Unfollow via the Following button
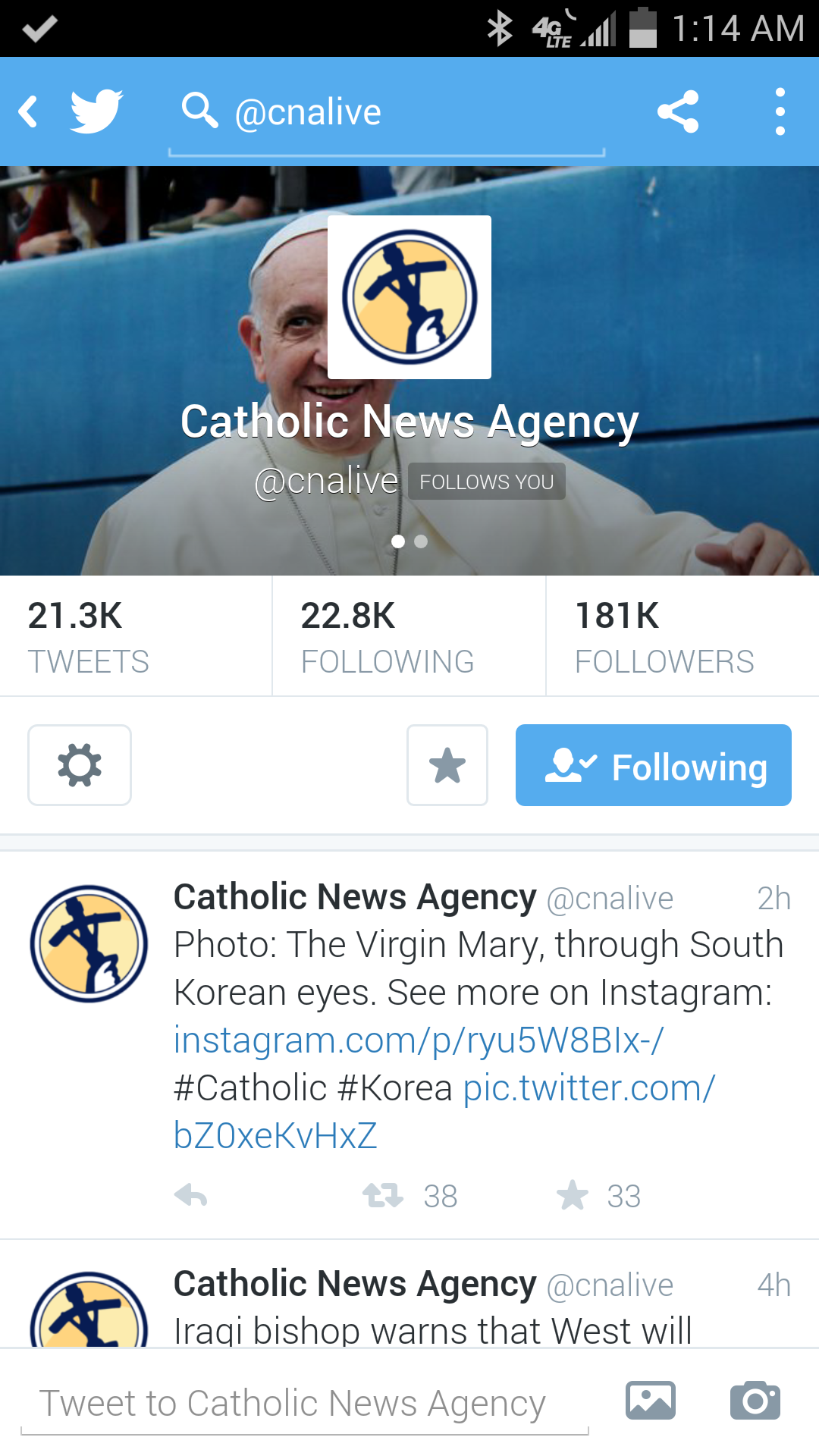The height and width of the screenshot is (1456, 819). pyautogui.click(x=653, y=765)
